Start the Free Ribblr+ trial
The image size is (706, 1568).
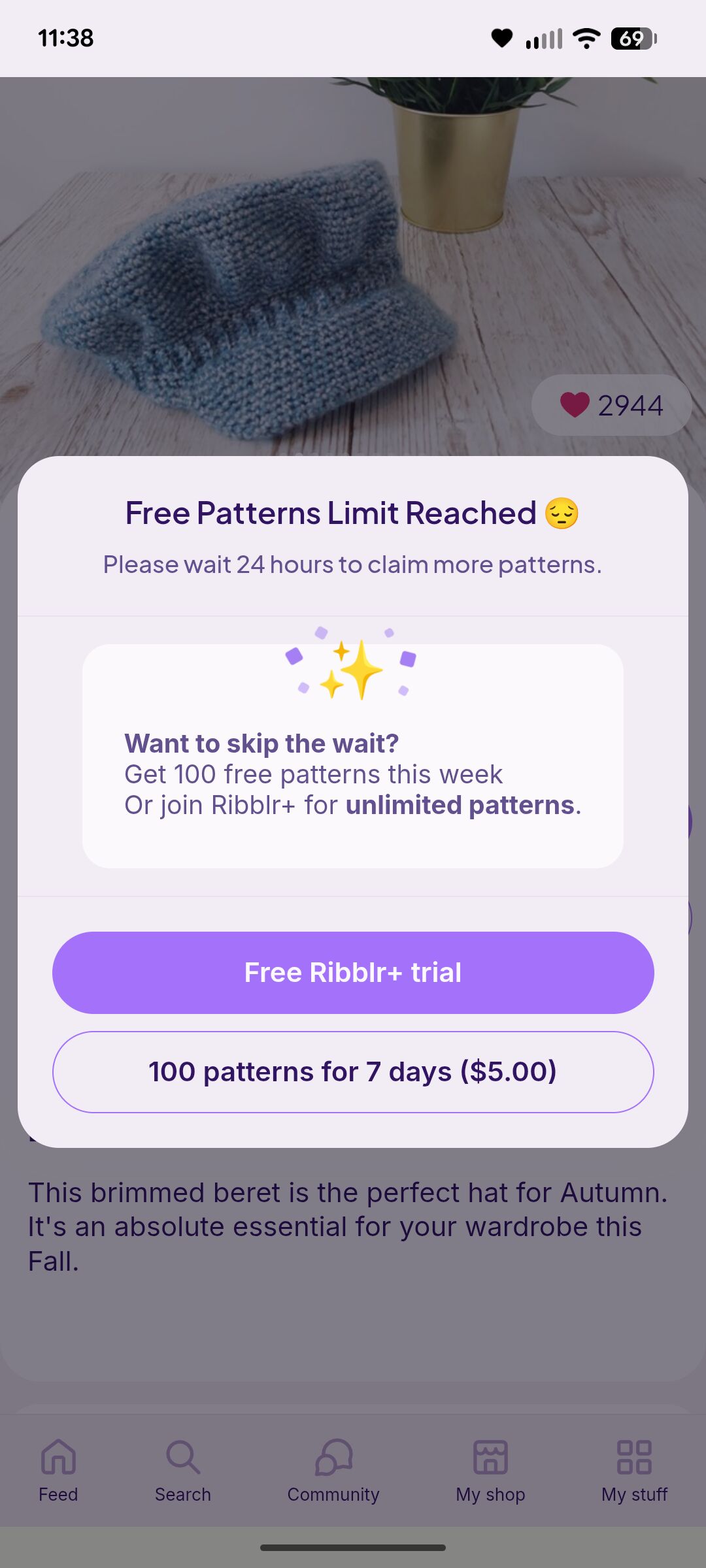(x=353, y=972)
